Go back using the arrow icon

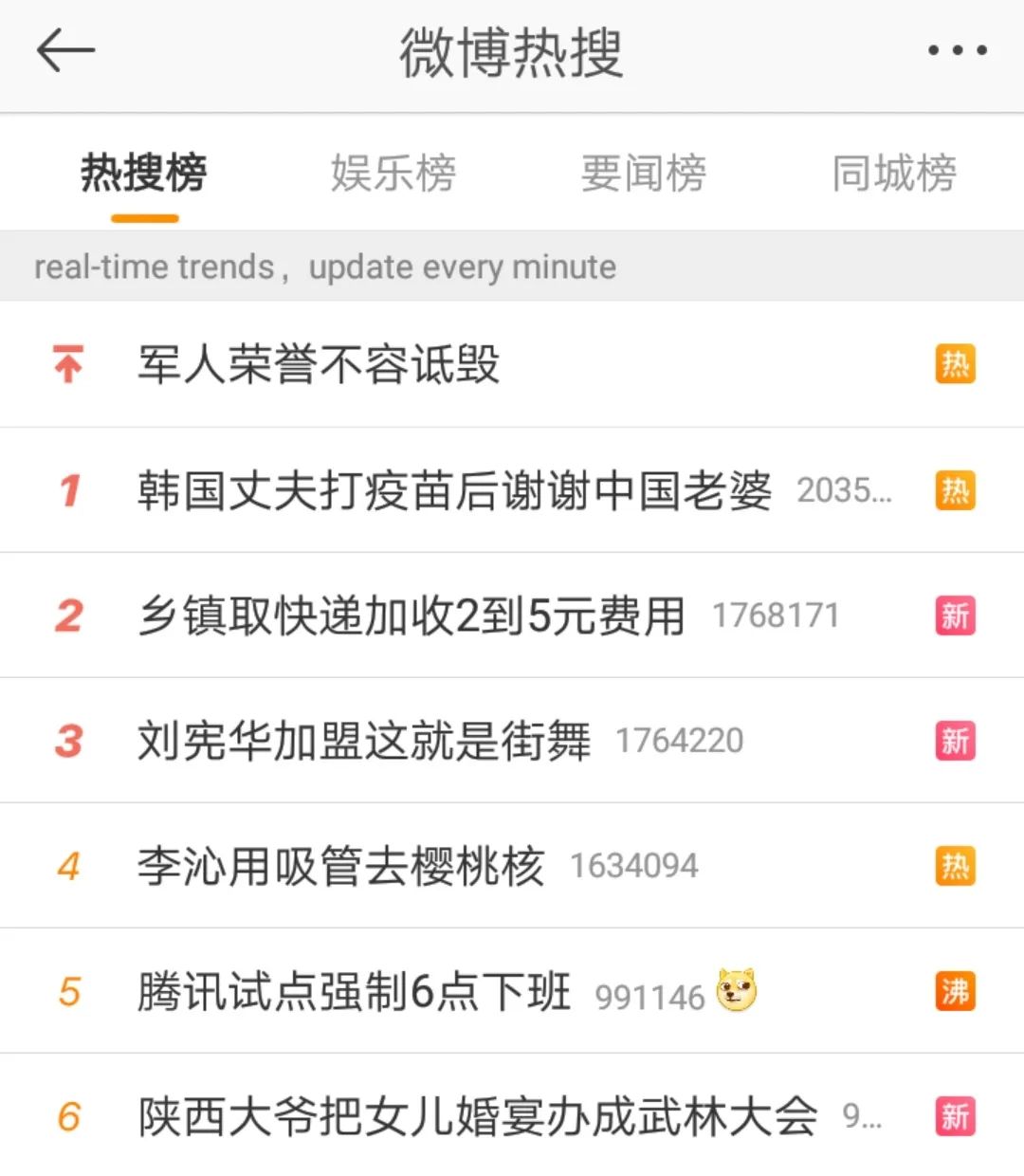pyautogui.click(x=65, y=50)
